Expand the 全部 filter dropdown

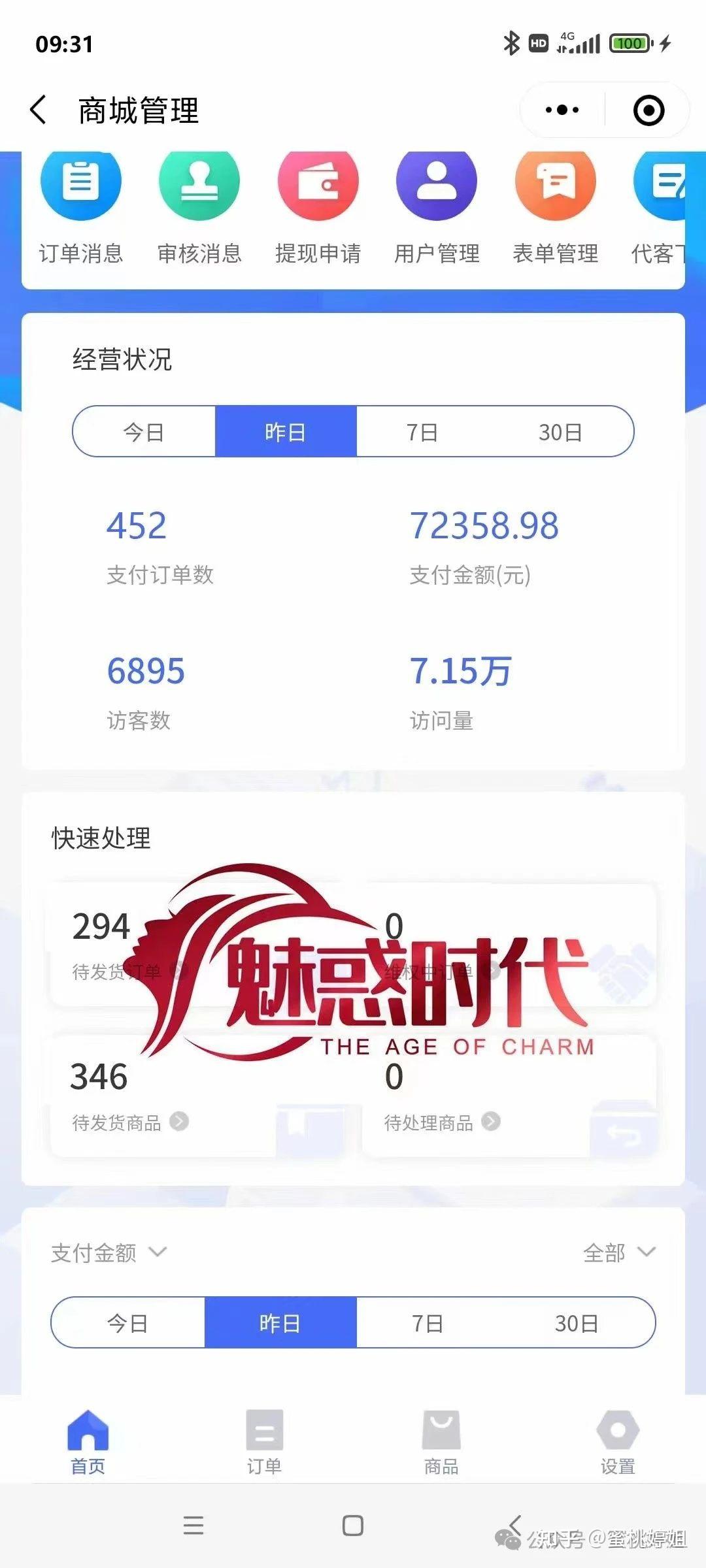(x=619, y=1252)
